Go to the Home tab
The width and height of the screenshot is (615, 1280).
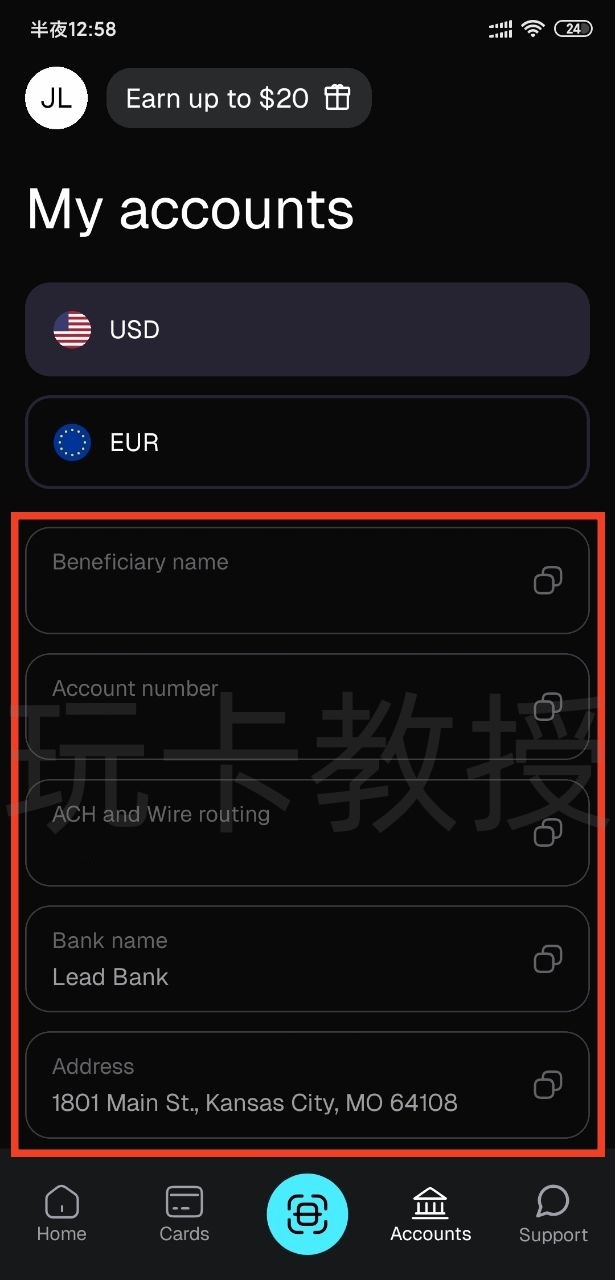[x=61, y=1213]
